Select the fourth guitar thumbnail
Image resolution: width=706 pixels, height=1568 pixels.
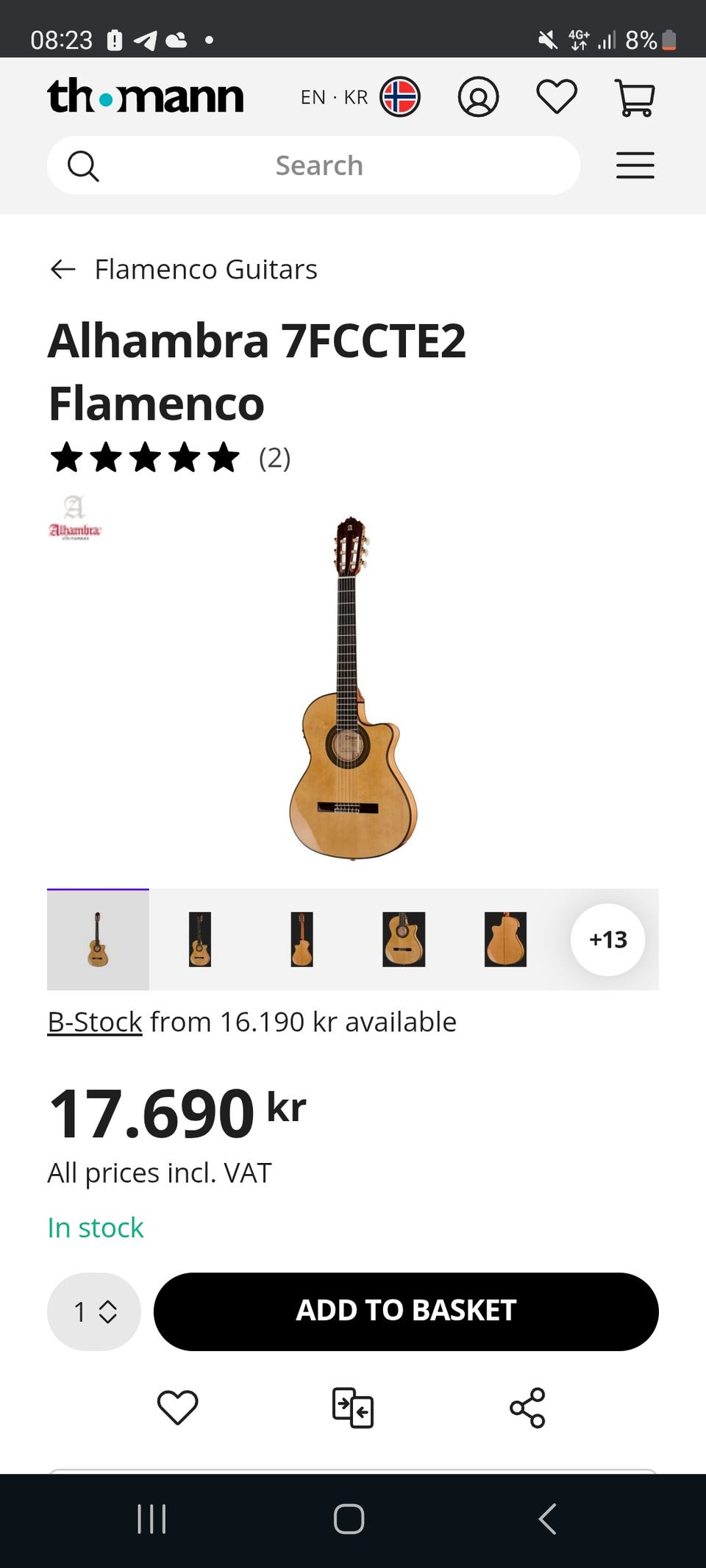(403, 939)
